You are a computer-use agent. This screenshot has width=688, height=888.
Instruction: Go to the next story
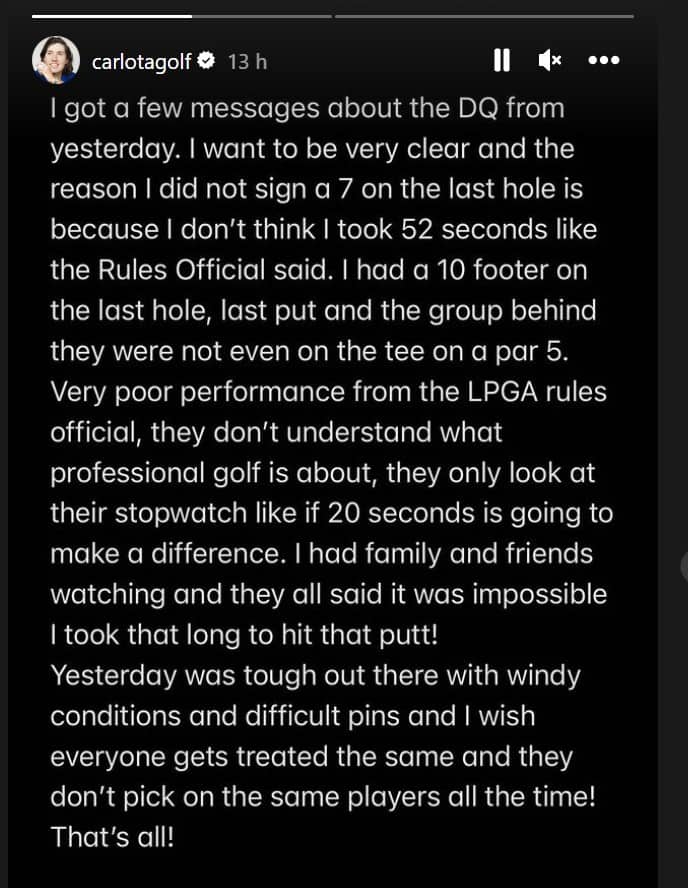[684, 566]
